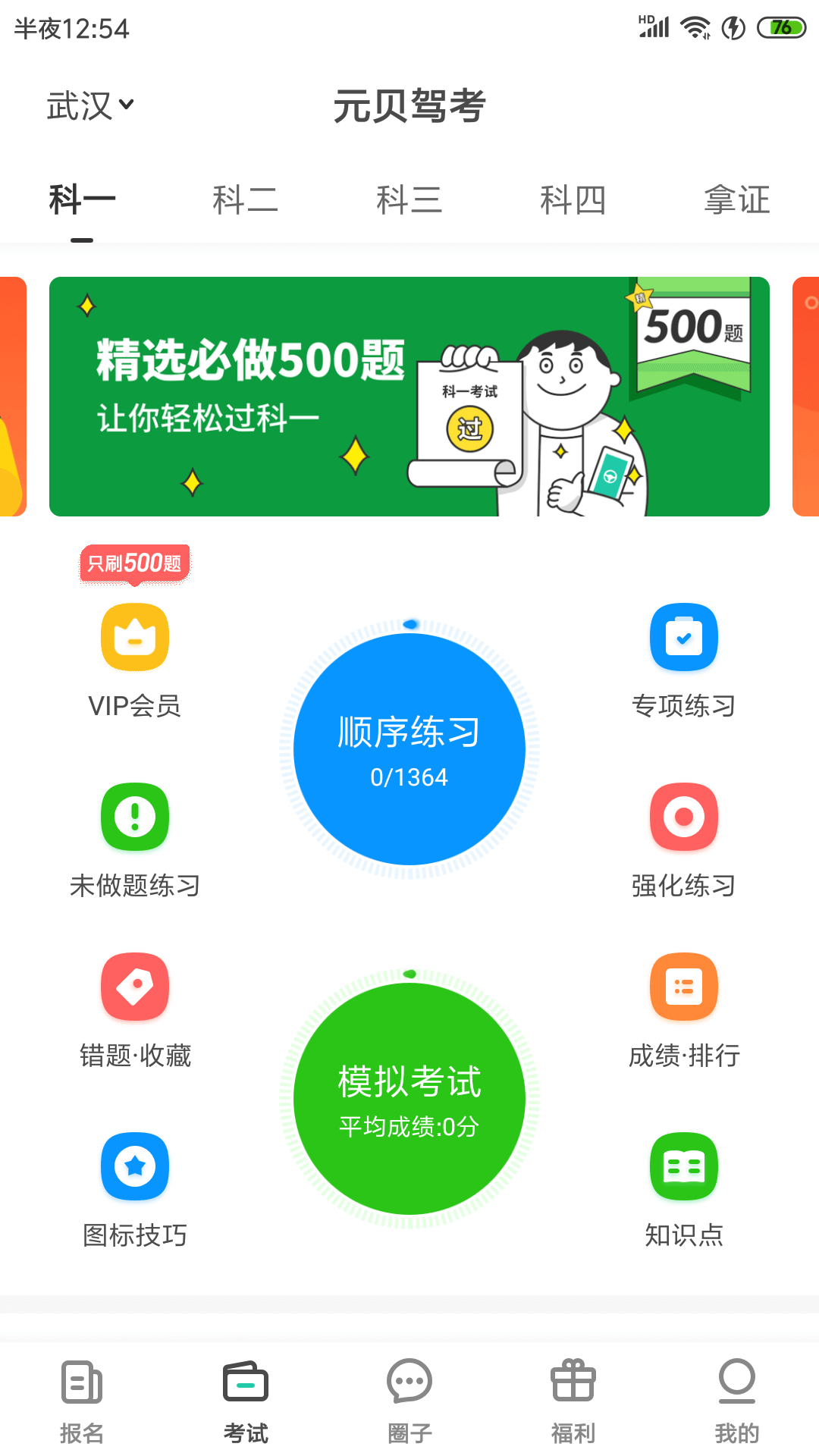Open 强化练习
Viewport: 819px width, 1456px height.
pos(684,841)
